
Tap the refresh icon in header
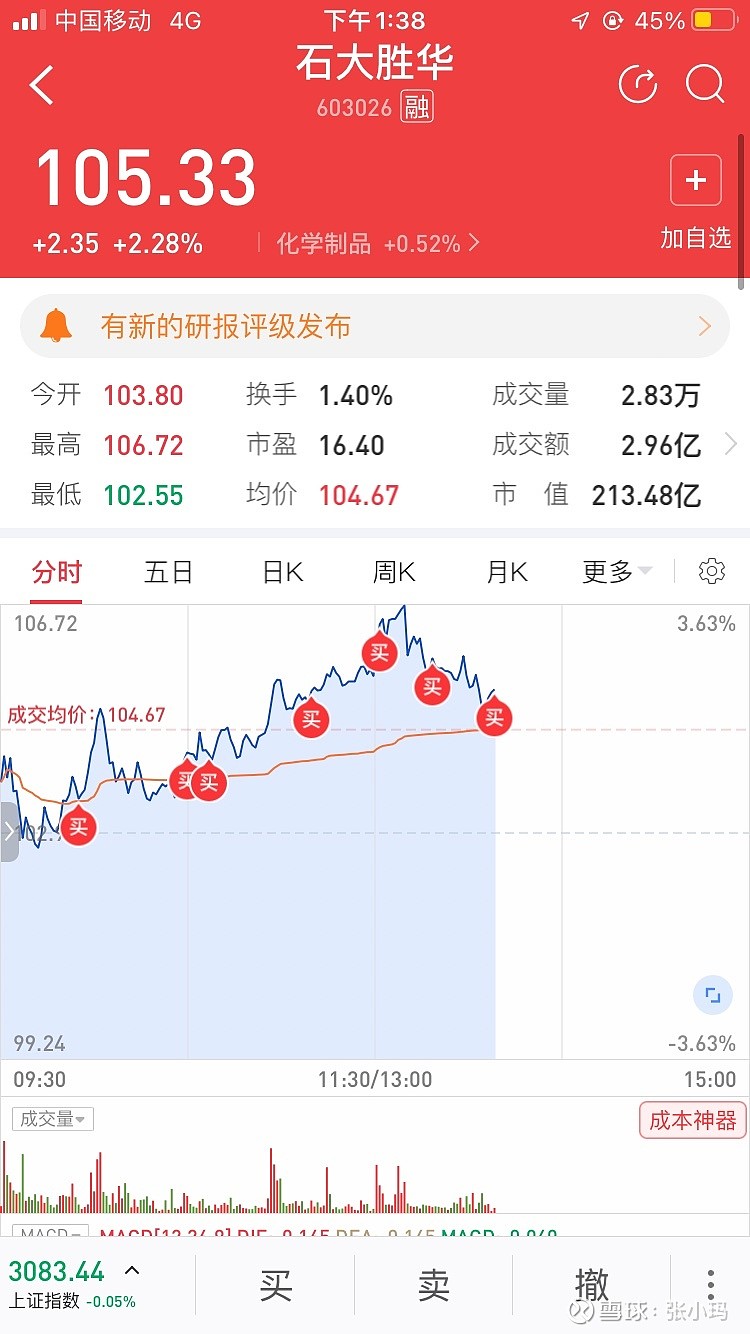click(637, 85)
